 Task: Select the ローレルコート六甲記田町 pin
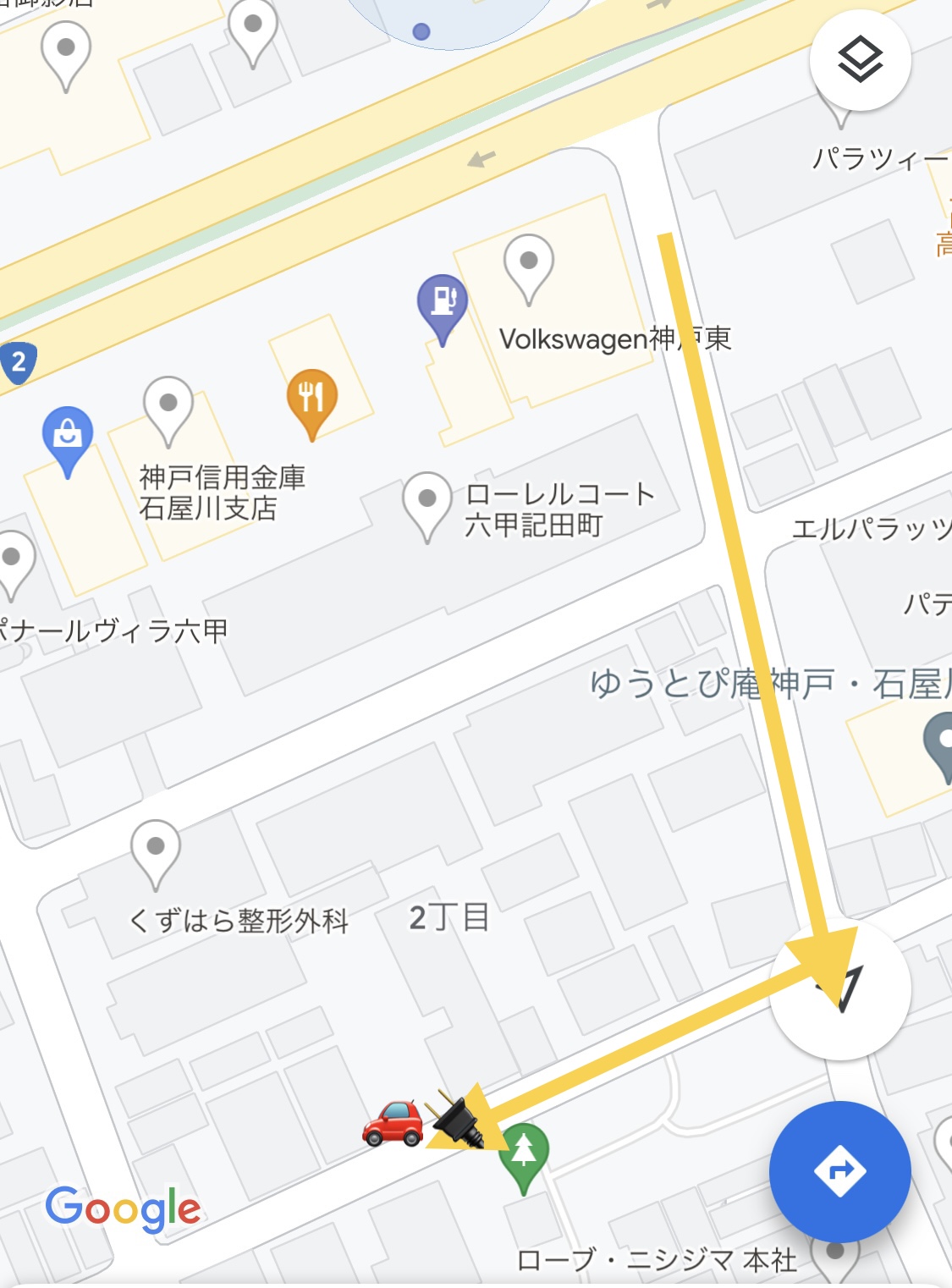427,502
